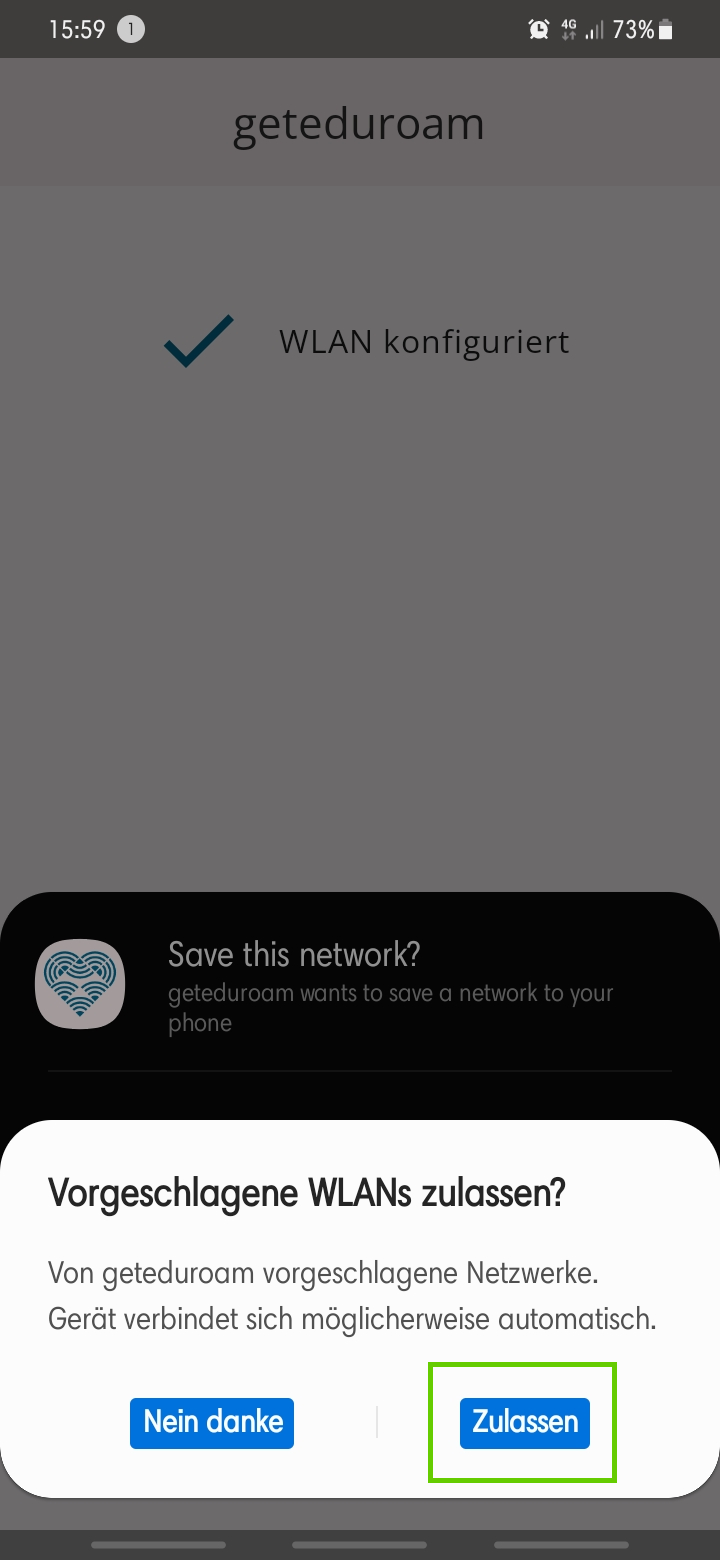The width and height of the screenshot is (720, 1560).
Task: Tap the Save this network dialog title
Action: coord(293,955)
